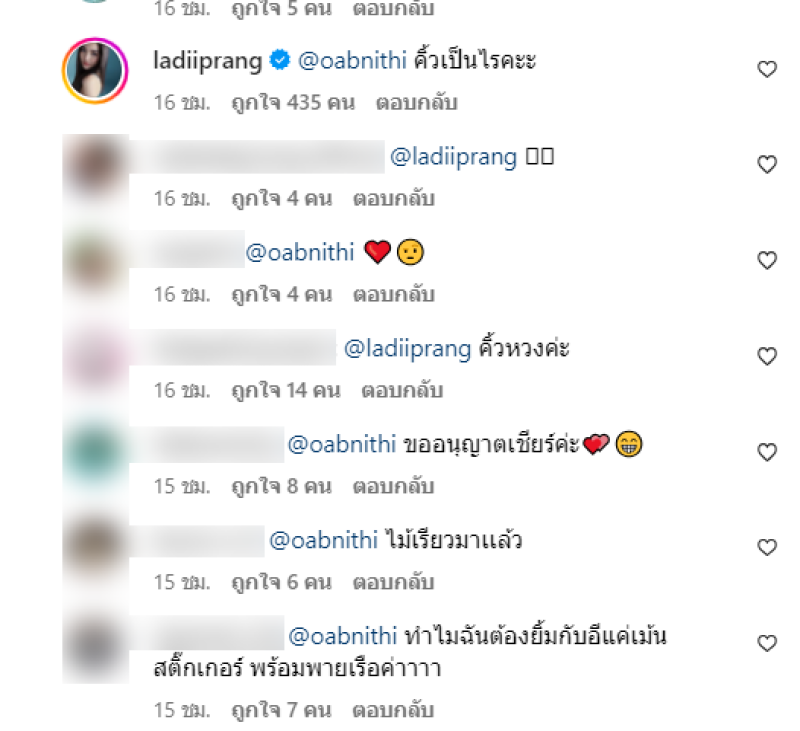Open the ladiiprang username link
This screenshot has height=731, width=800.
pos(206,61)
